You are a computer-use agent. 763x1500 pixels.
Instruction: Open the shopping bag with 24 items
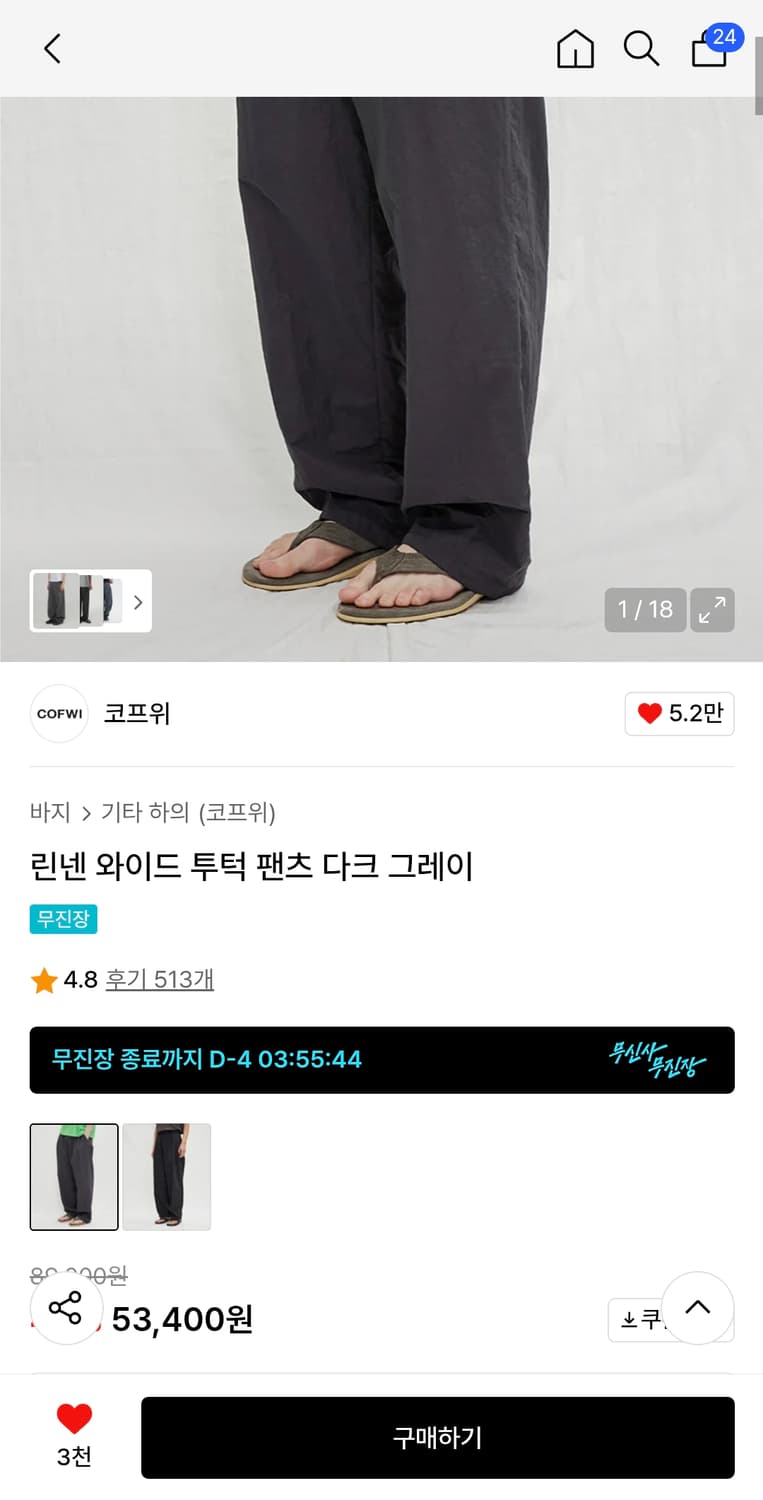(709, 48)
